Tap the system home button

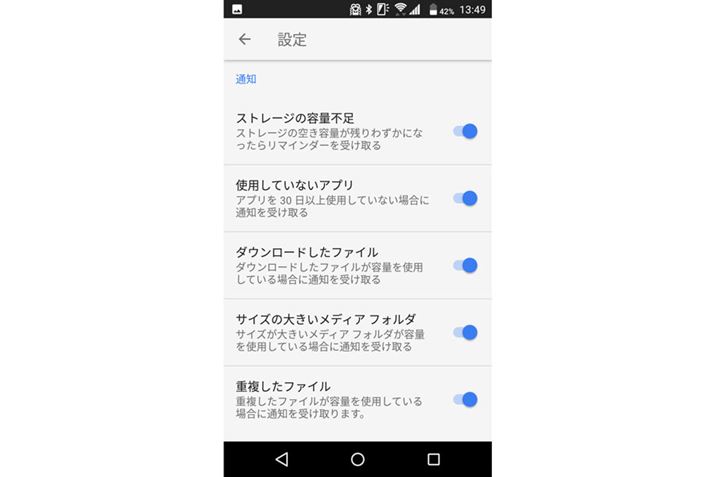[357, 459]
